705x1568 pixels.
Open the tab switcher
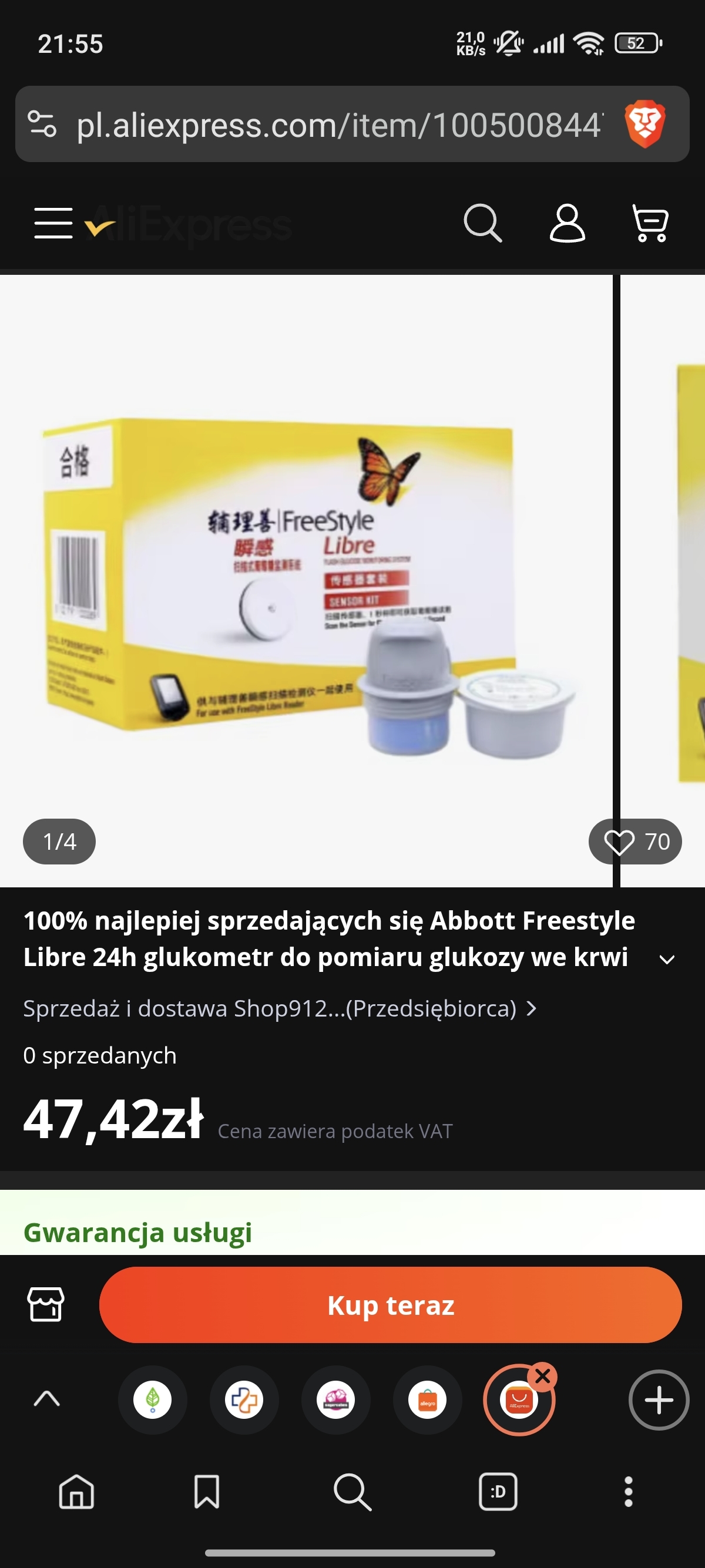point(498,1492)
